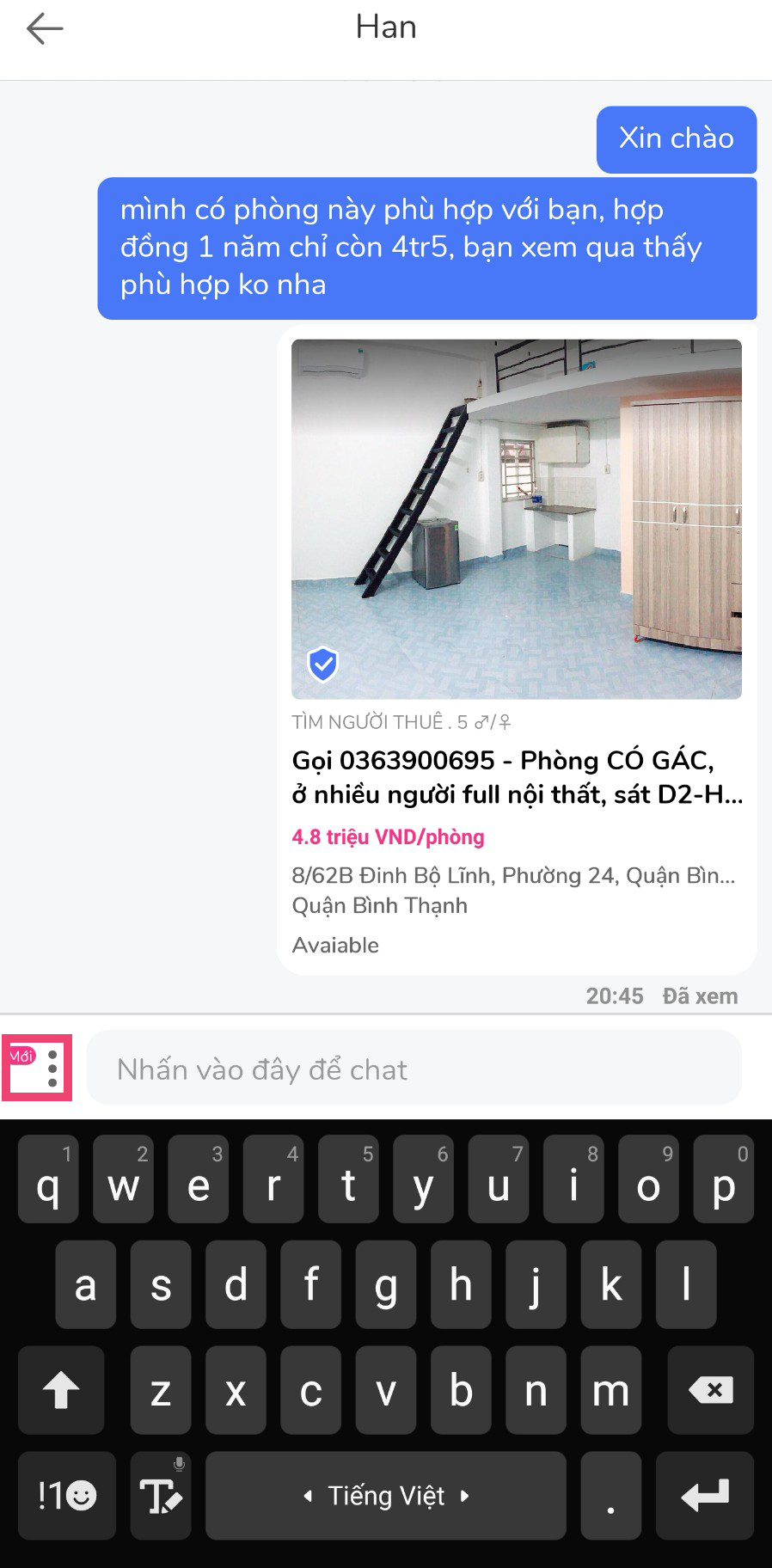The height and width of the screenshot is (1568, 772).
Task: Switch to symbols and emoji keyboard
Action: pyautogui.click(x=67, y=1496)
